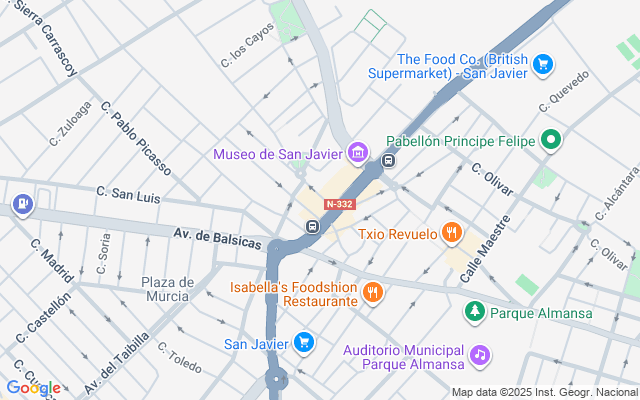Screen dimensions: 640x400
Task: Open the Google logo link
Action: coord(32,388)
